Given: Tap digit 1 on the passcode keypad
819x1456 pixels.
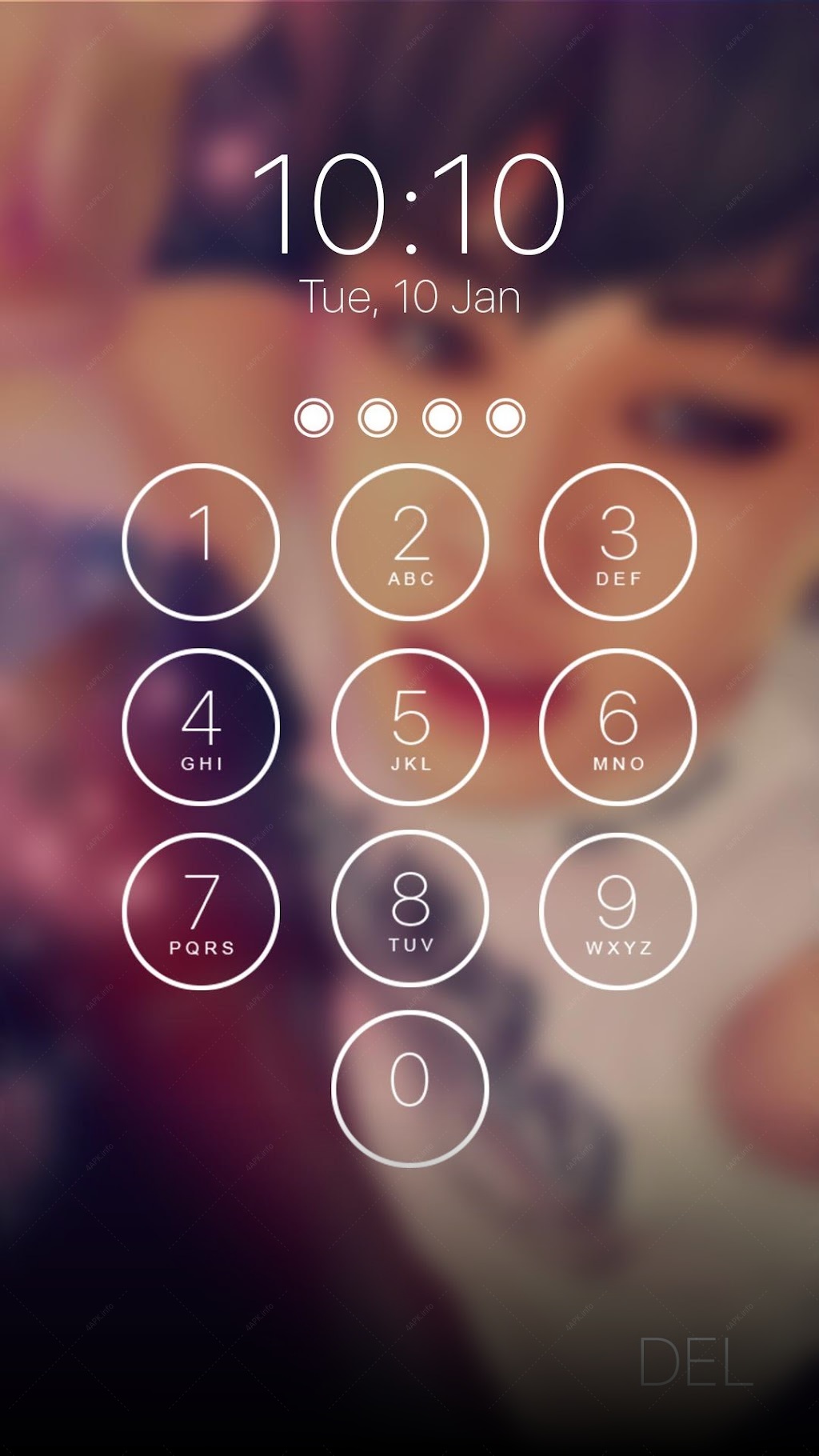Looking at the screenshot, I should pyautogui.click(x=201, y=542).
